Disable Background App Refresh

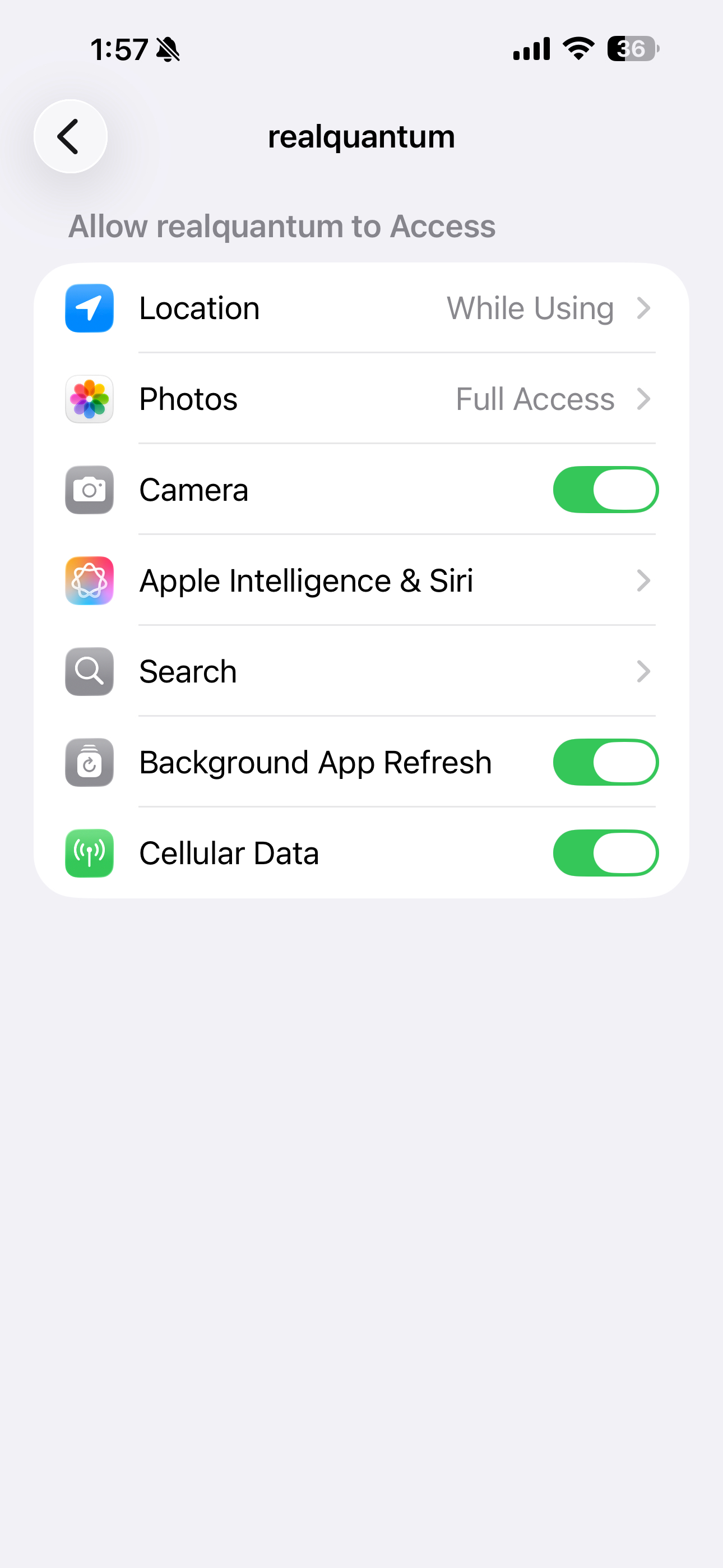[x=605, y=762]
